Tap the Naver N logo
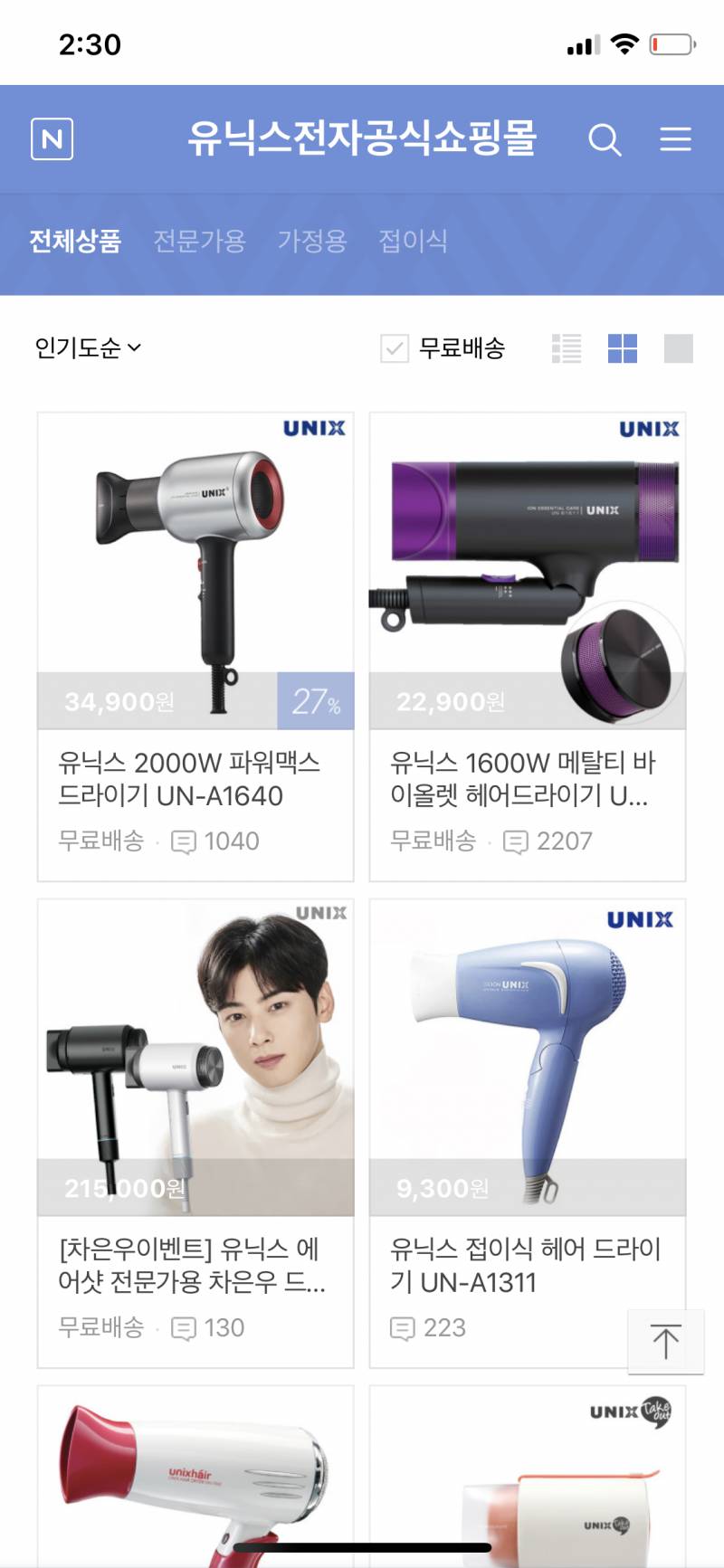Image resolution: width=724 pixels, height=1568 pixels. tap(52, 140)
